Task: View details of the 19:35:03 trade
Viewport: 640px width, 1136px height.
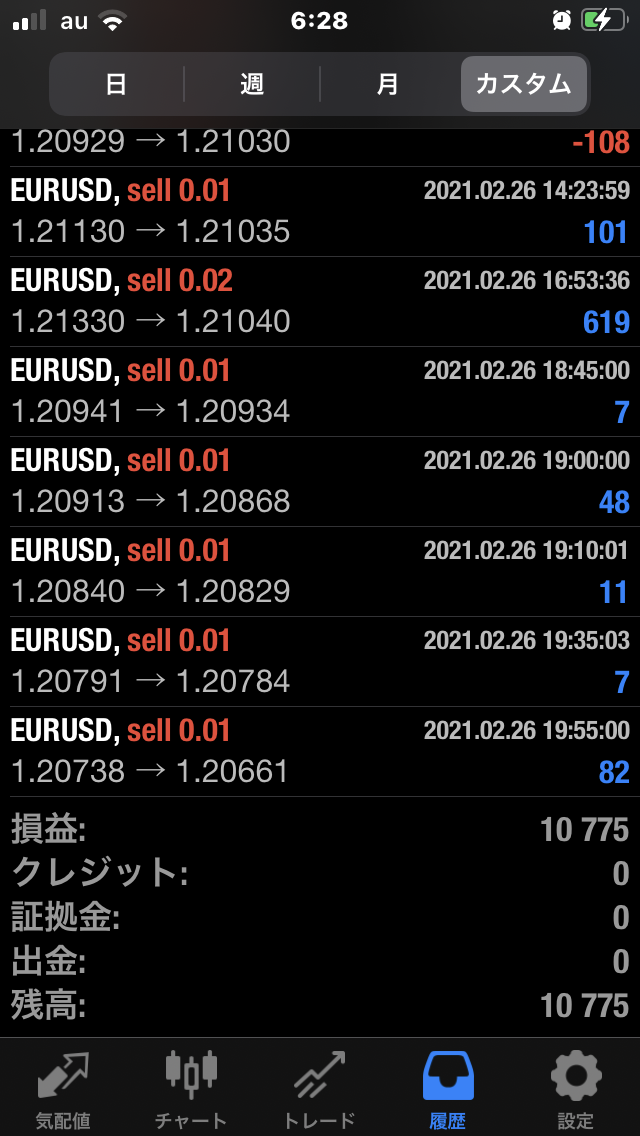Action: 320,662
